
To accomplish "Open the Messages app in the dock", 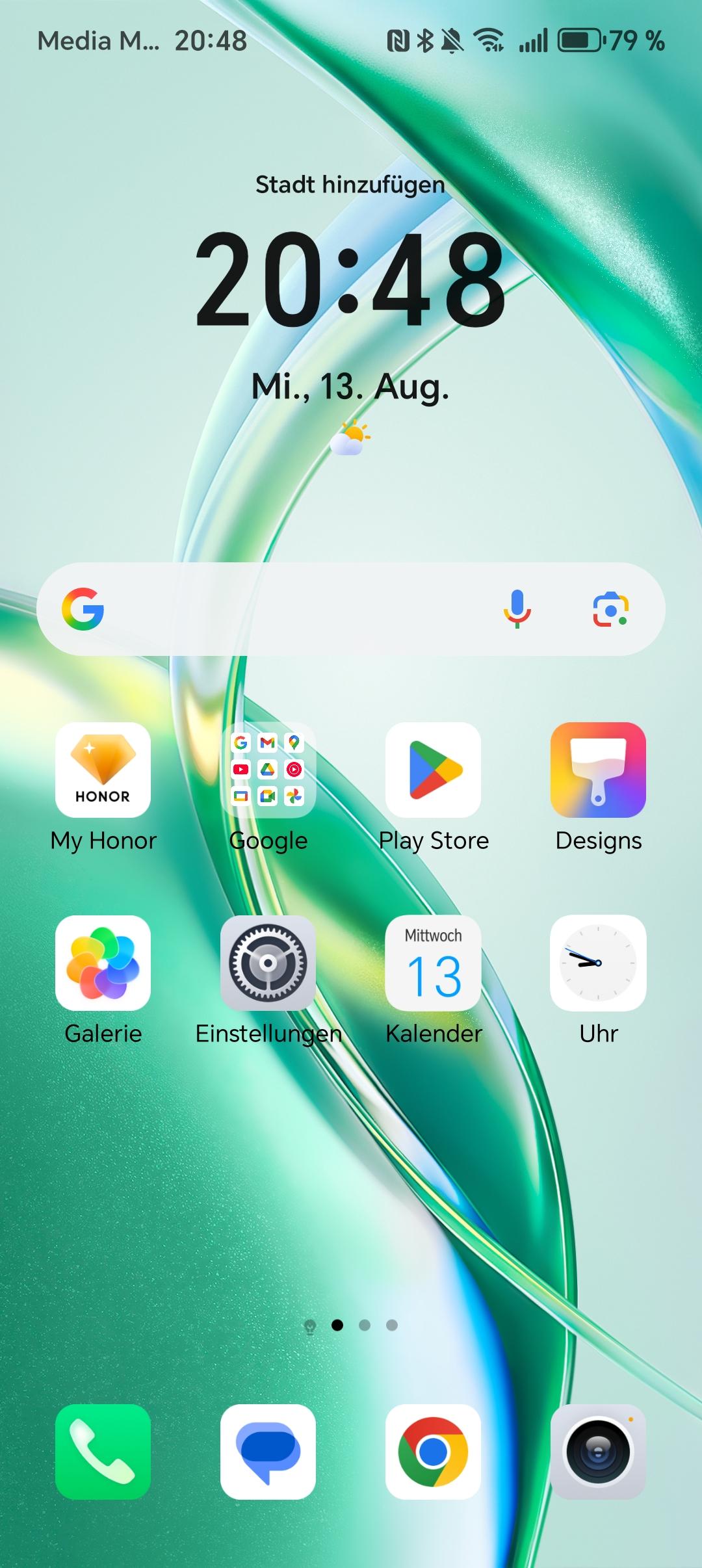I will [x=268, y=1452].
